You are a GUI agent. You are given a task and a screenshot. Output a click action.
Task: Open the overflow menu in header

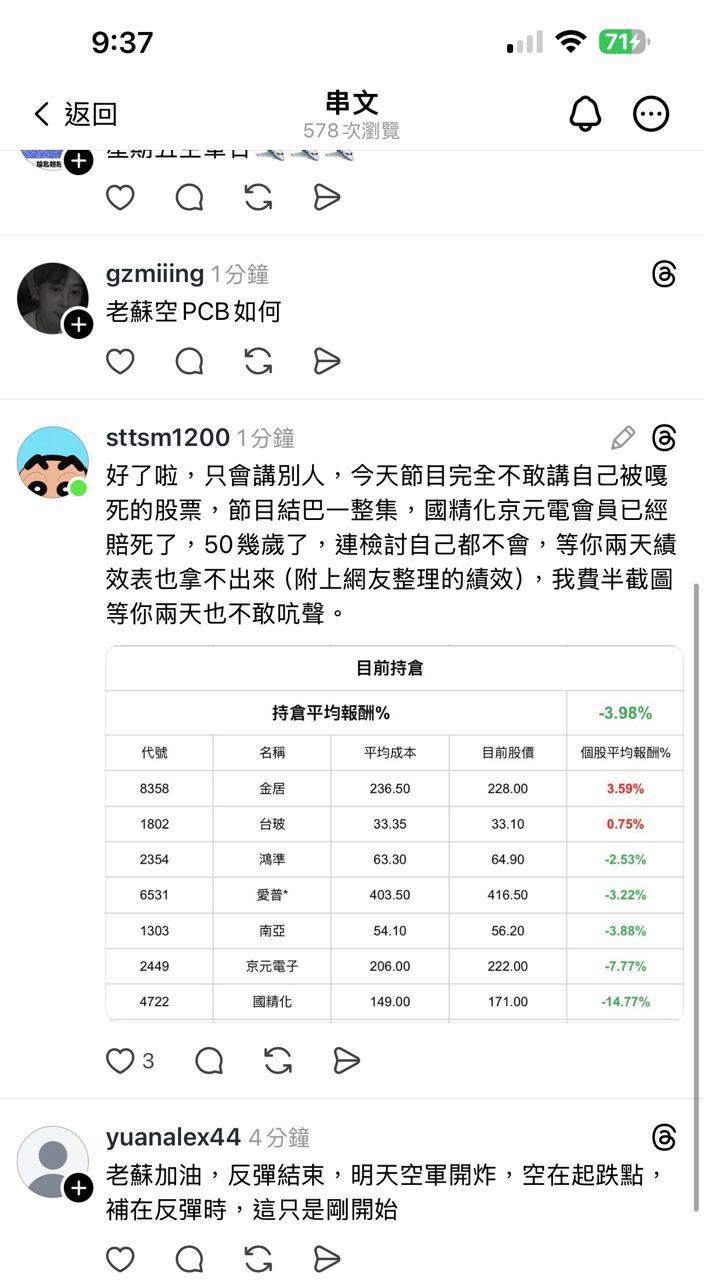point(651,114)
